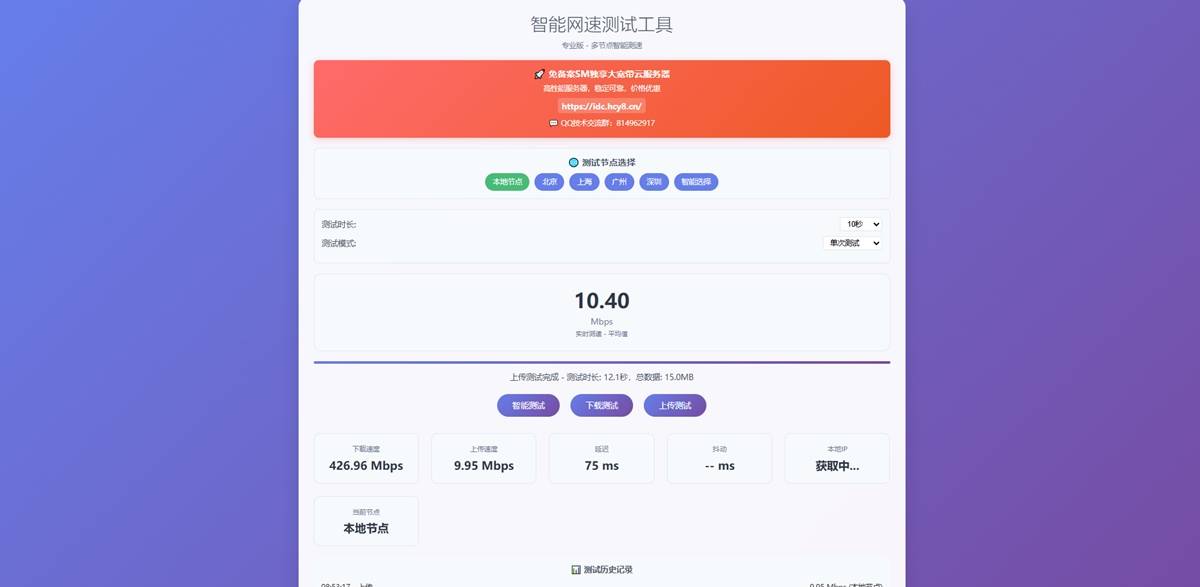Open the 测试时长 duration dropdown

pyautogui.click(x=860, y=224)
